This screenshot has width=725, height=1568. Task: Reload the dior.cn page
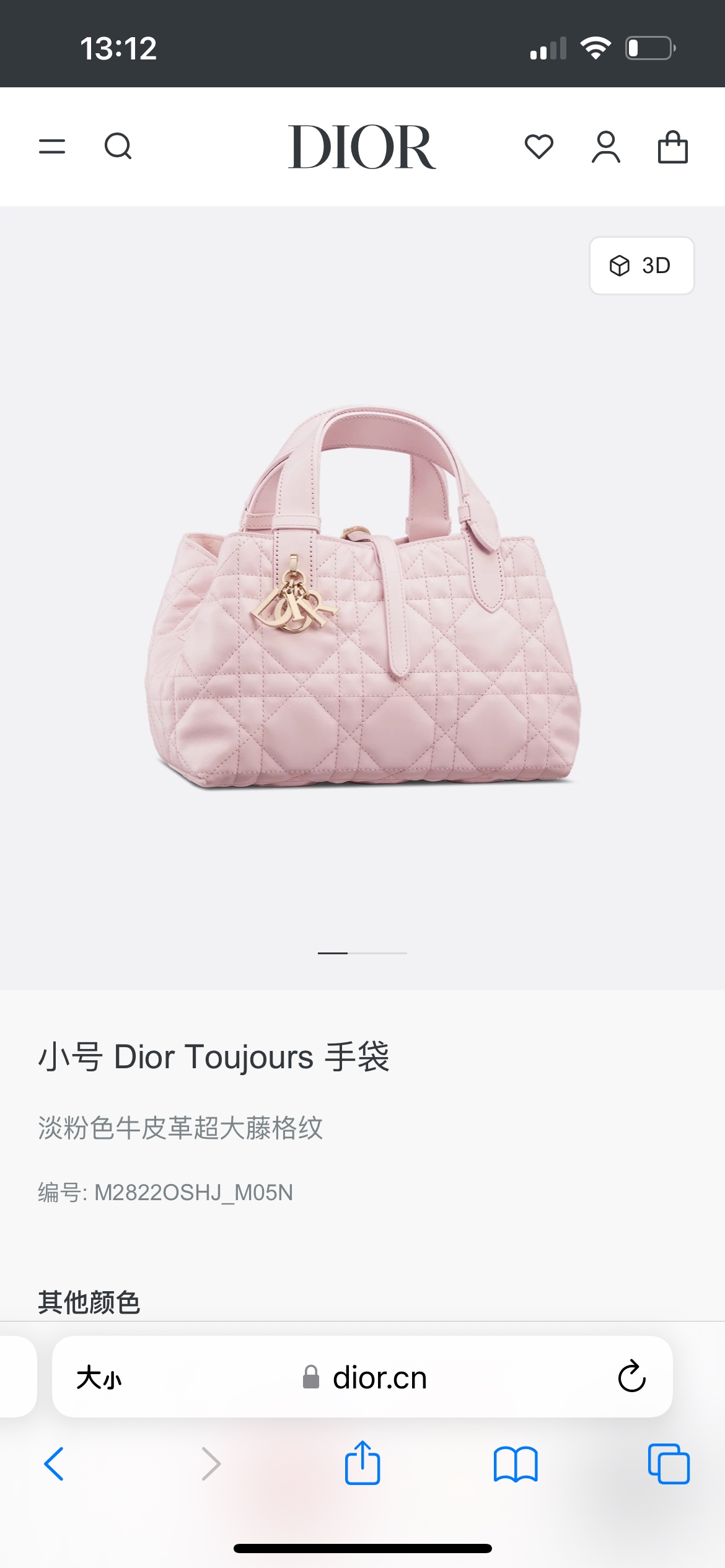[631, 1377]
